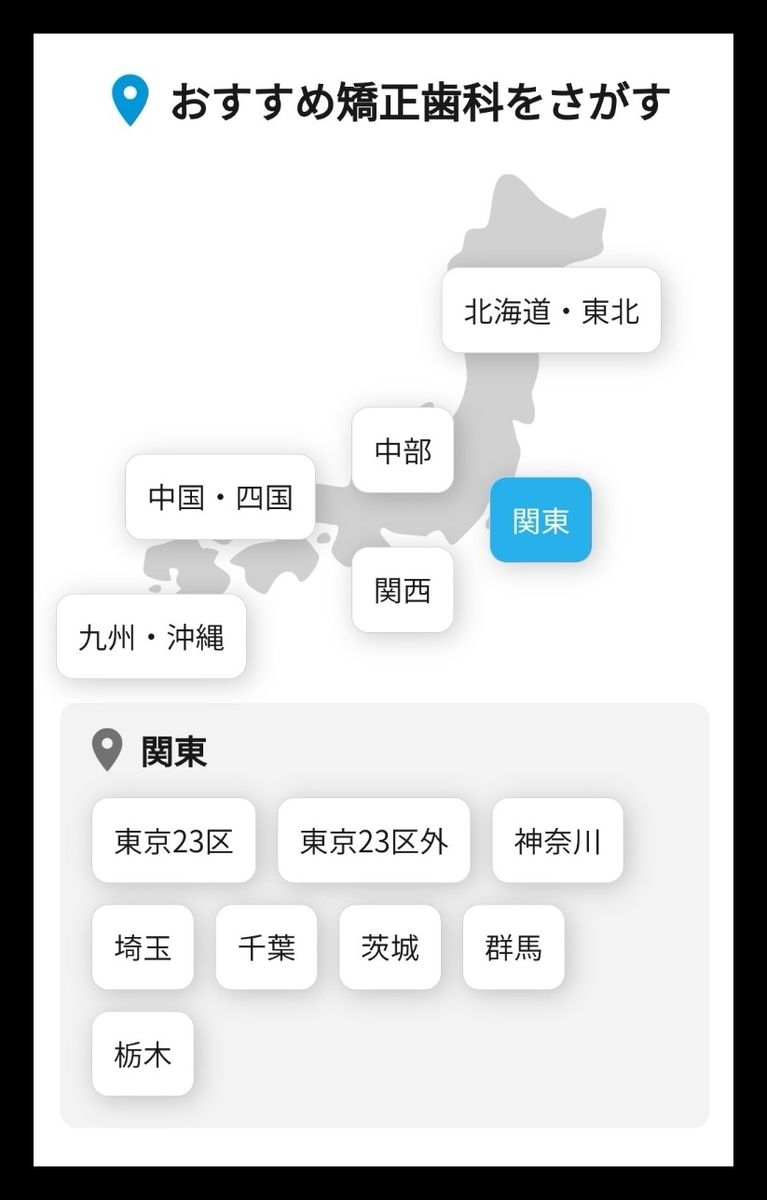The width and height of the screenshot is (767, 1200).
Task: Select the 北海道・東北 region button
Action: 551,312
